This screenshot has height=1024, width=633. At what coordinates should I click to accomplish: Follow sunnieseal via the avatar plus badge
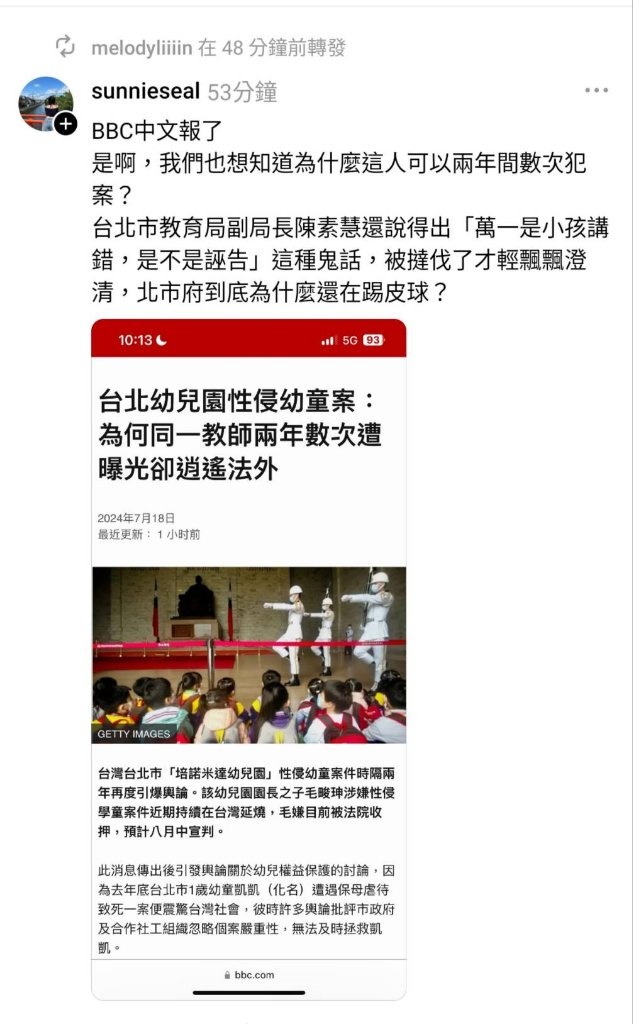(x=66, y=124)
